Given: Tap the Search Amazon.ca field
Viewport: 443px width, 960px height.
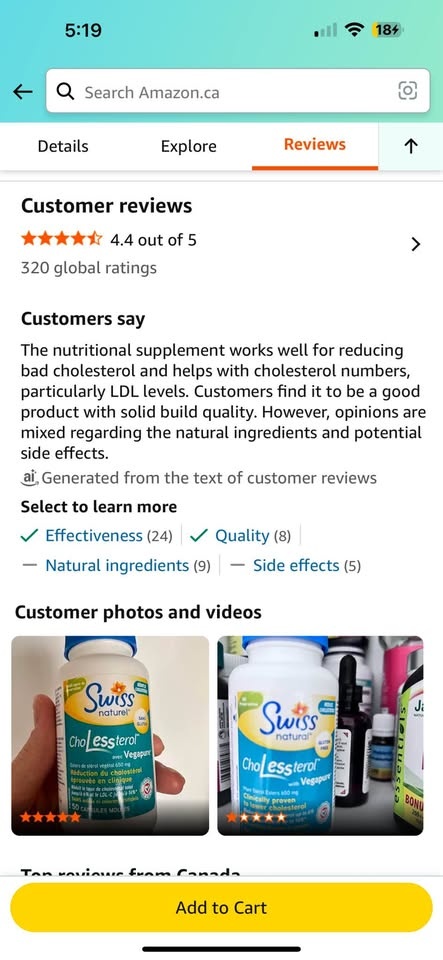Looking at the screenshot, I should (237, 91).
